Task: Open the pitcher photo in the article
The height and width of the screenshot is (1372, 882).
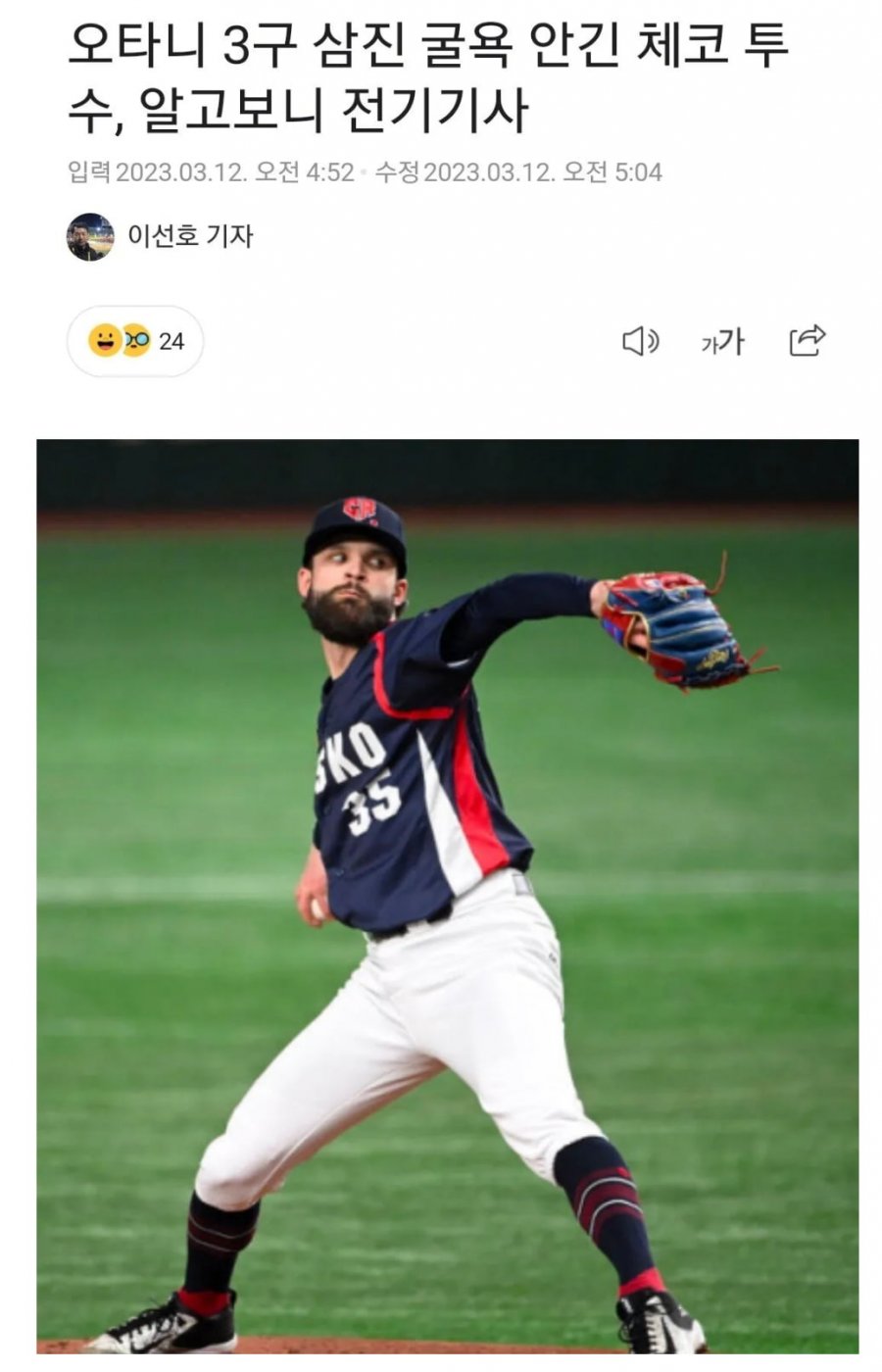Action: (x=448, y=896)
